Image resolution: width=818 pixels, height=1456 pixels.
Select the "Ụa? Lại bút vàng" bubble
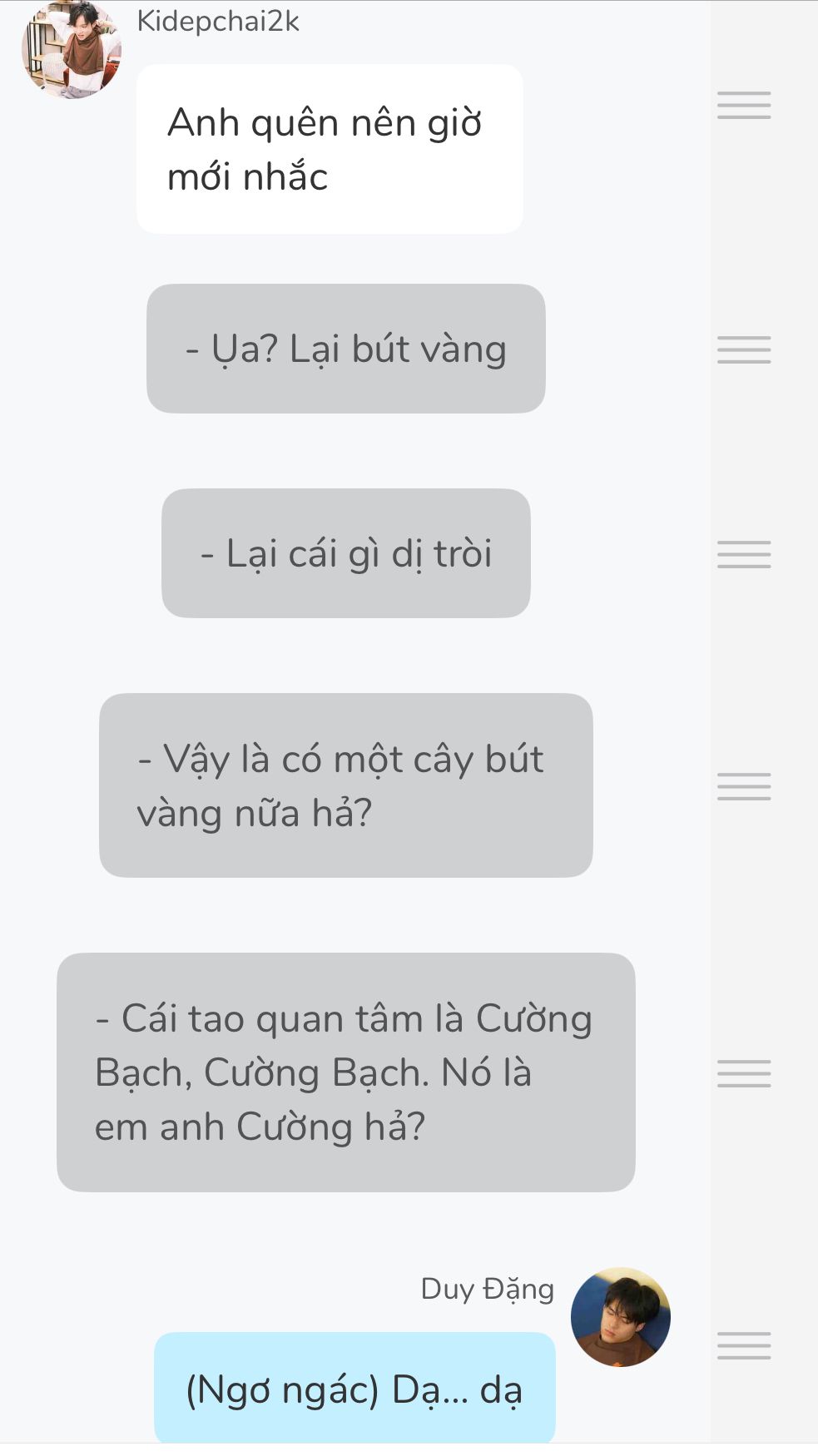pos(345,349)
